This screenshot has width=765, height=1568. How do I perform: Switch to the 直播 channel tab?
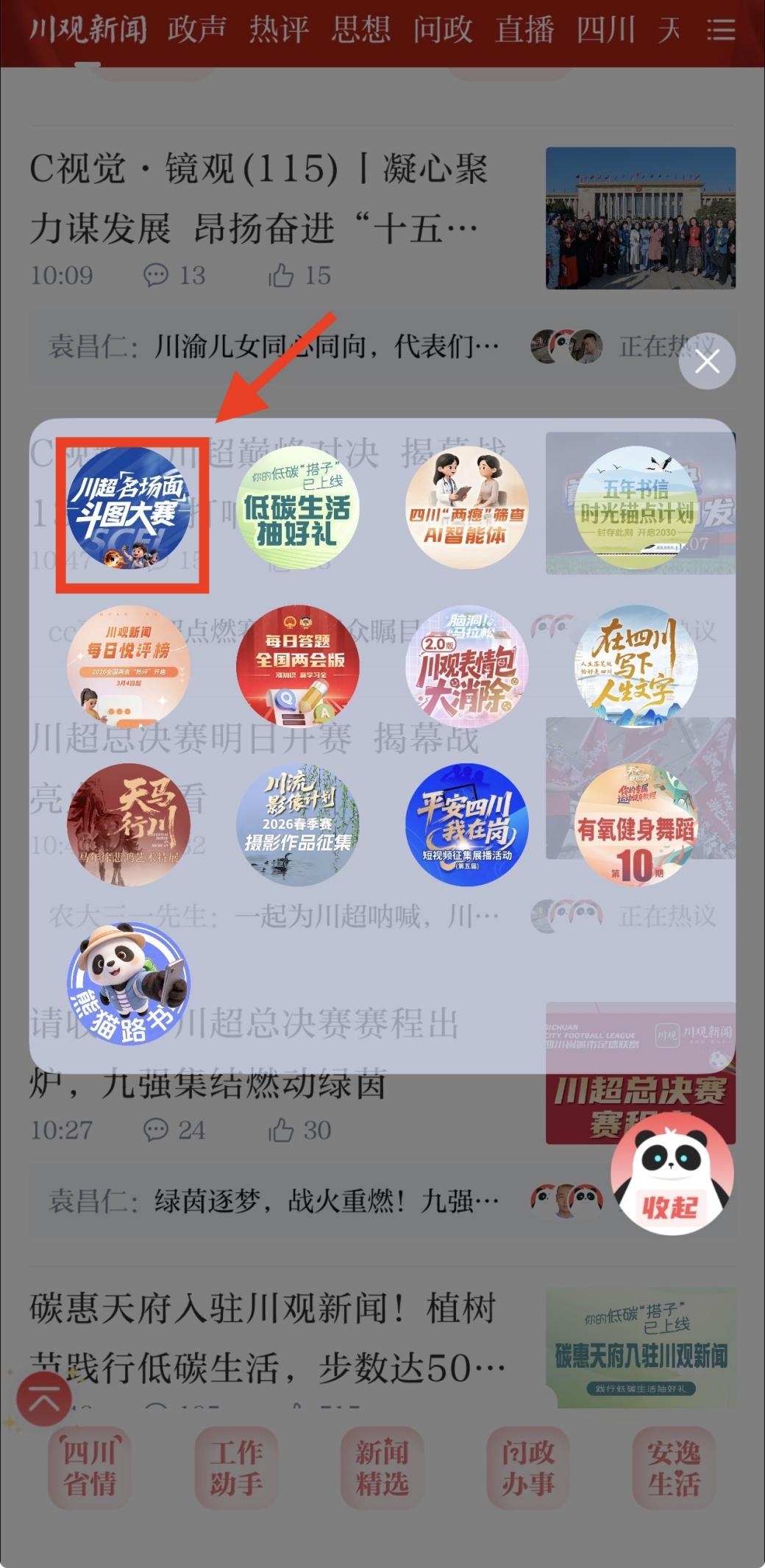[x=524, y=30]
